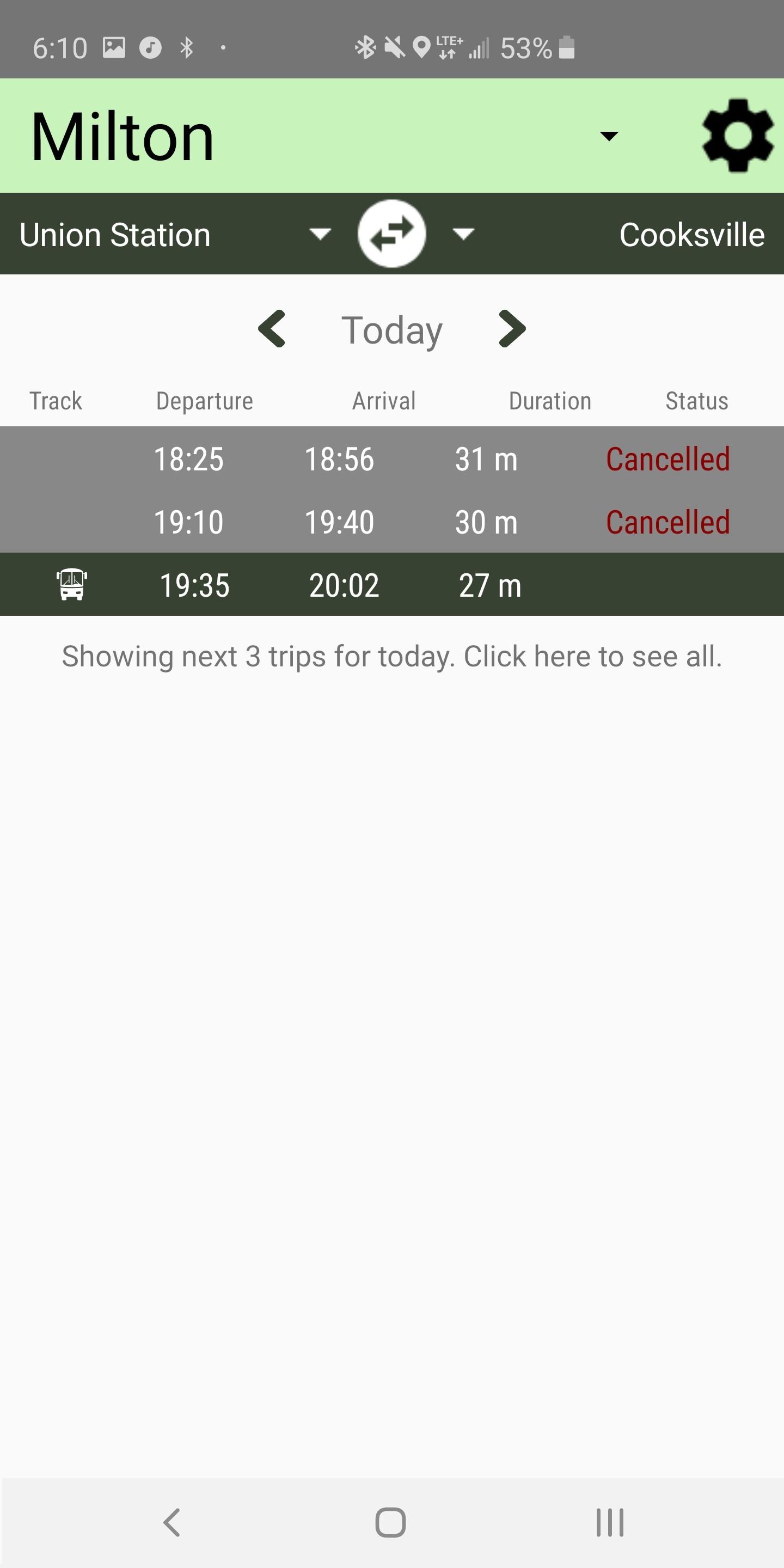Go to the previous day
This screenshot has height=1568, width=784.
[x=272, y=329]
